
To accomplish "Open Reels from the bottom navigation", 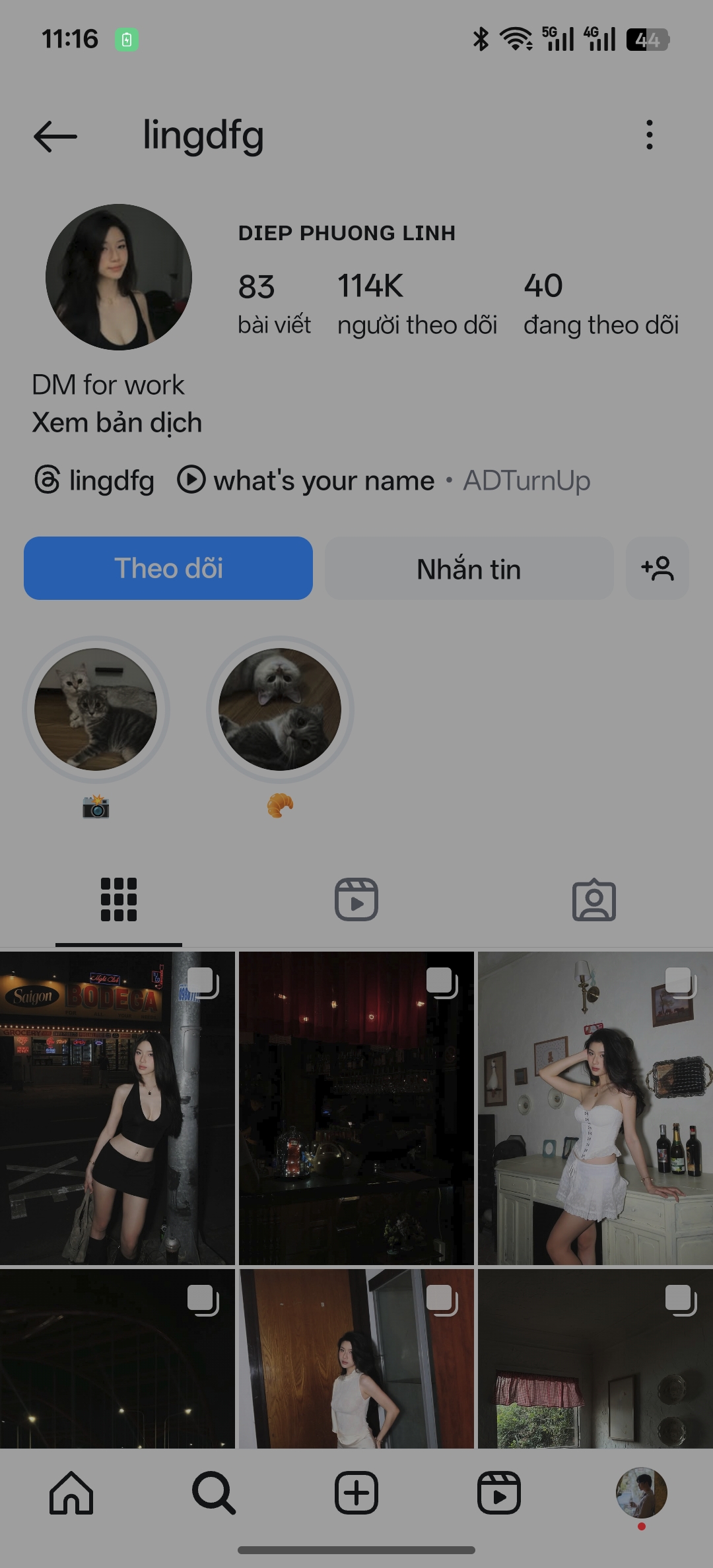I will [x=499, y=1493].
